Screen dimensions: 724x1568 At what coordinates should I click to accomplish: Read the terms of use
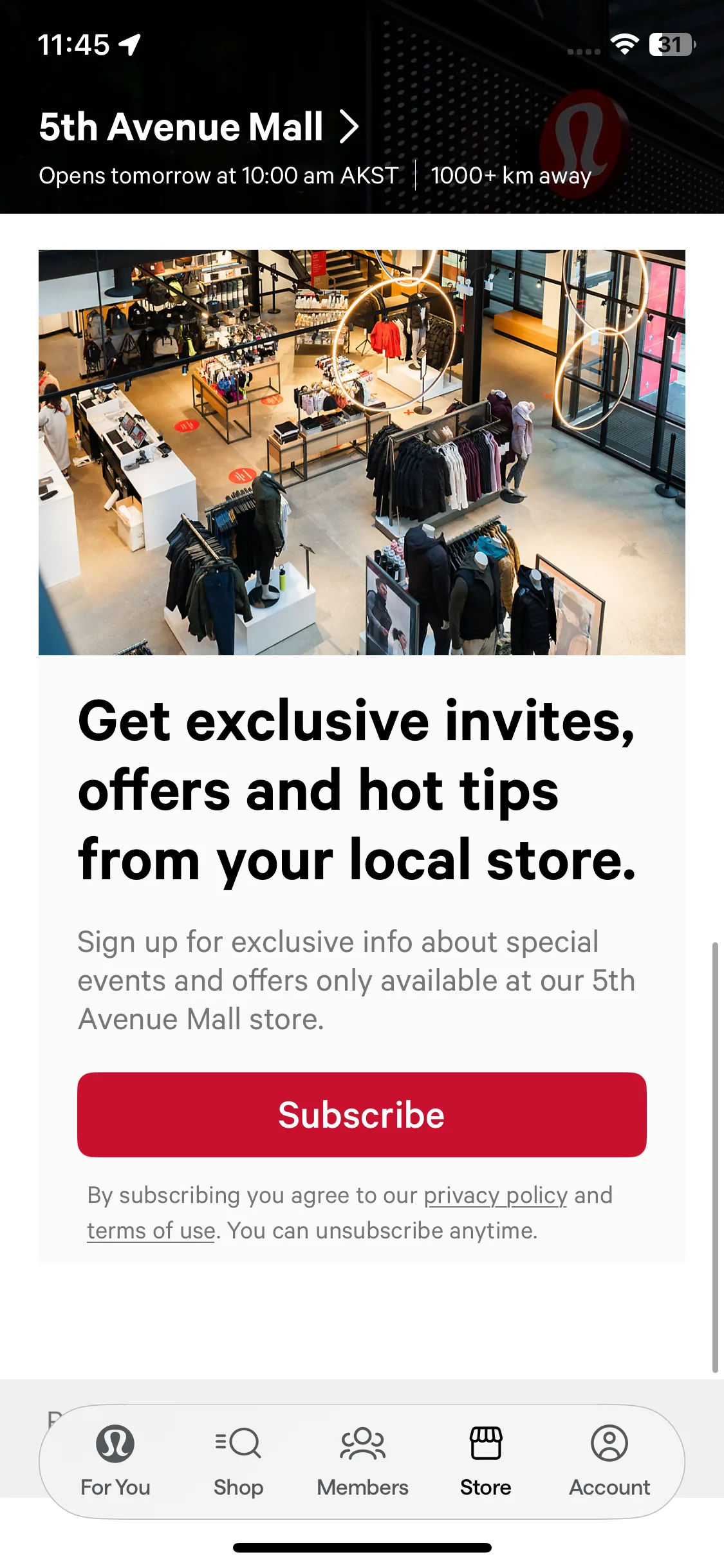151,1231
